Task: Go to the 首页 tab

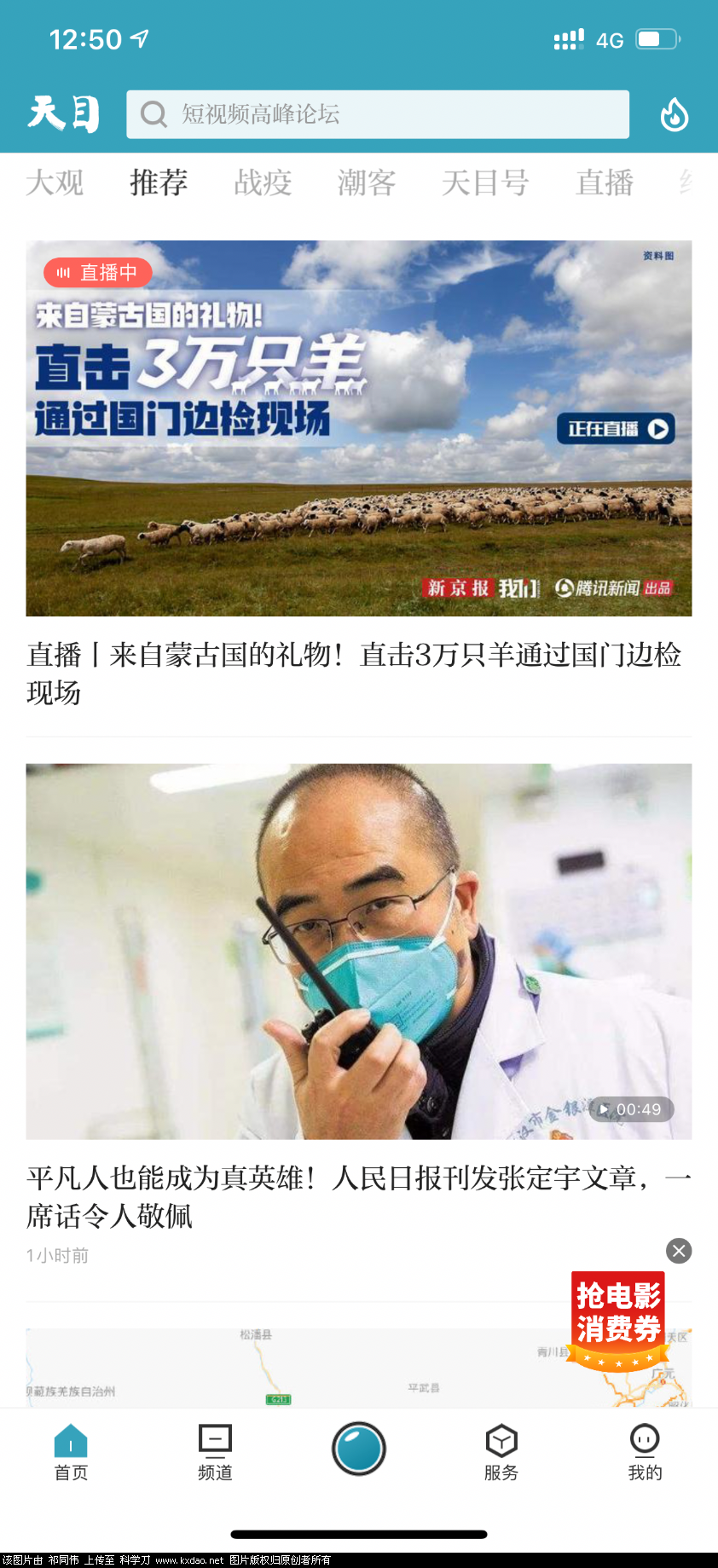Action: (x=71, y=1452)
